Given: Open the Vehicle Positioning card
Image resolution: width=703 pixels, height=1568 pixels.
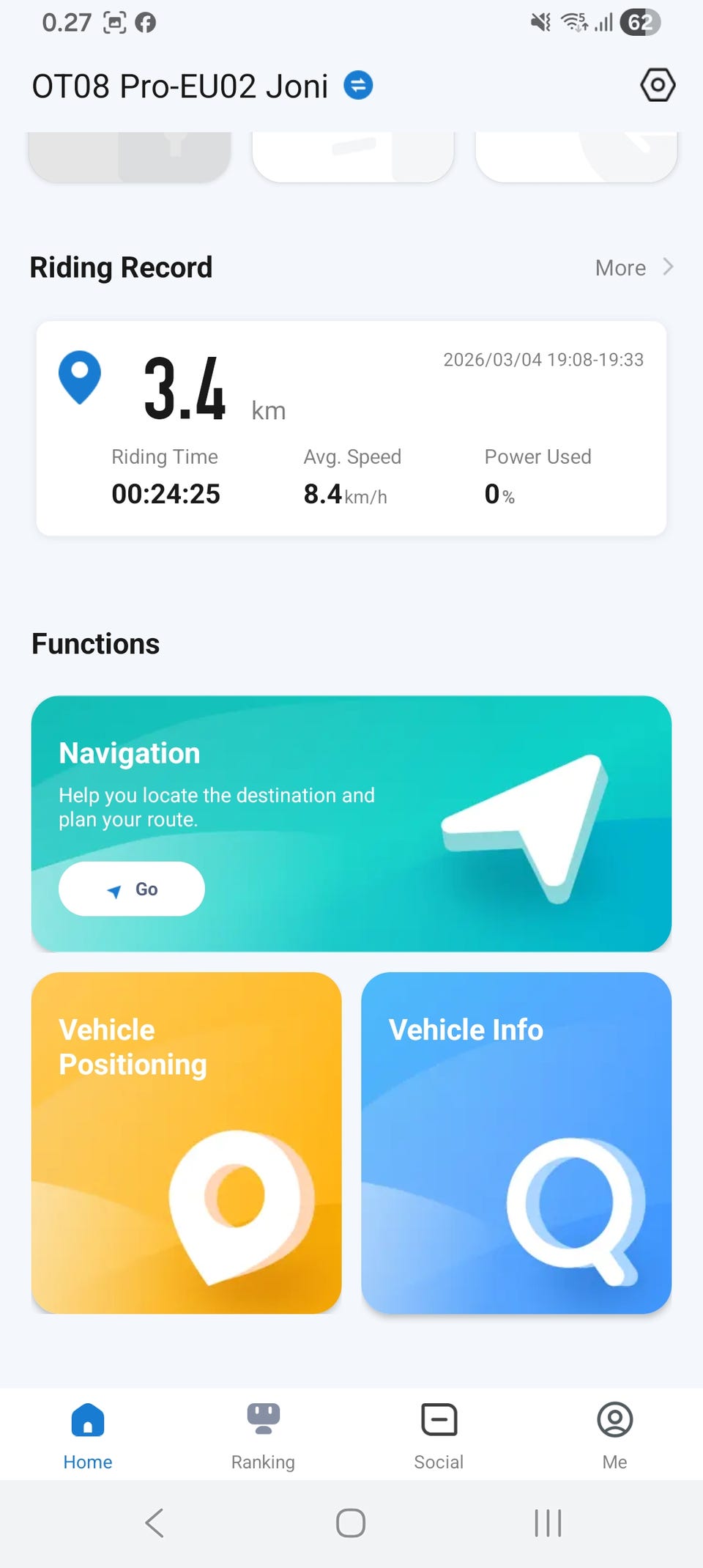Looking at the screenshot, I should click(187, 1143).
